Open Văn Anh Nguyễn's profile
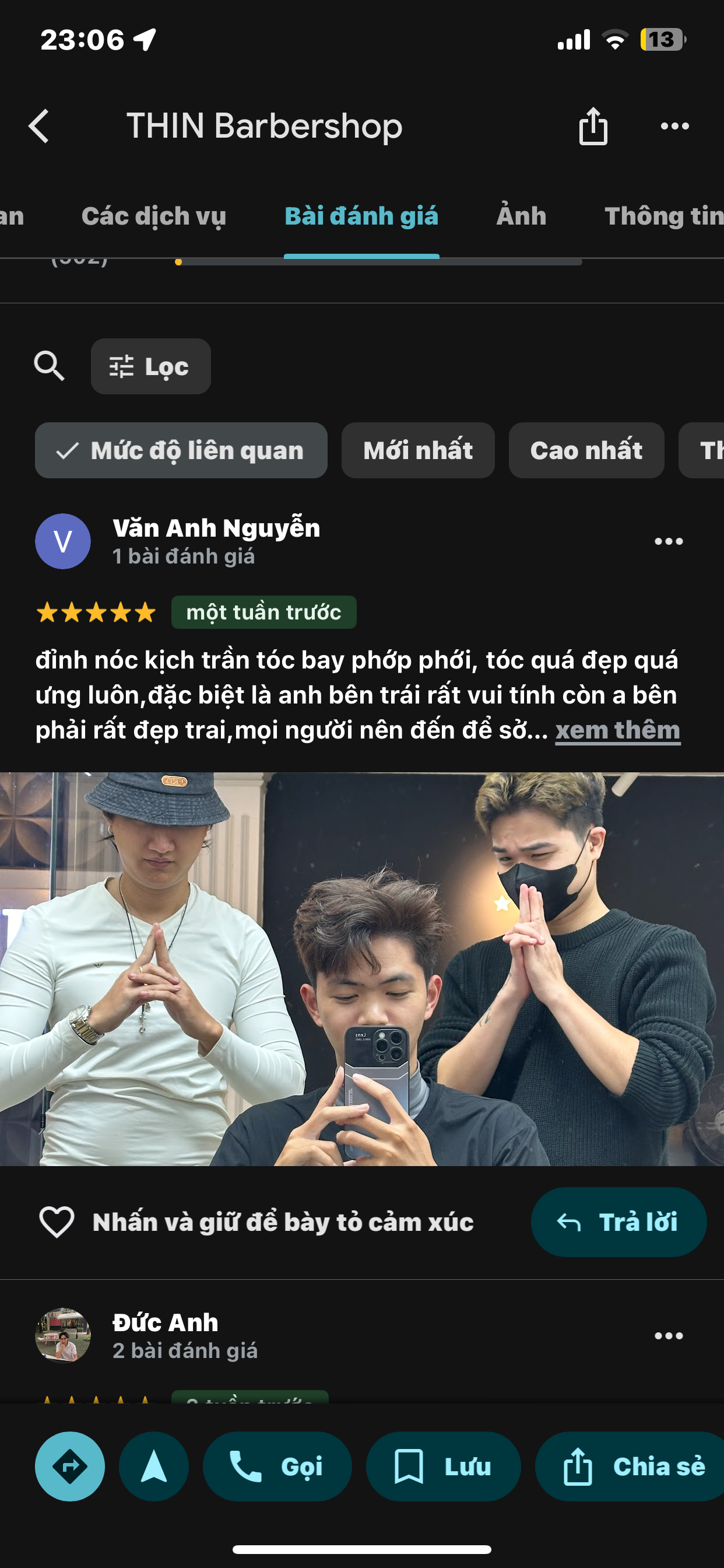Screen dimensions: 724x1568 click(x=216, y=528)
